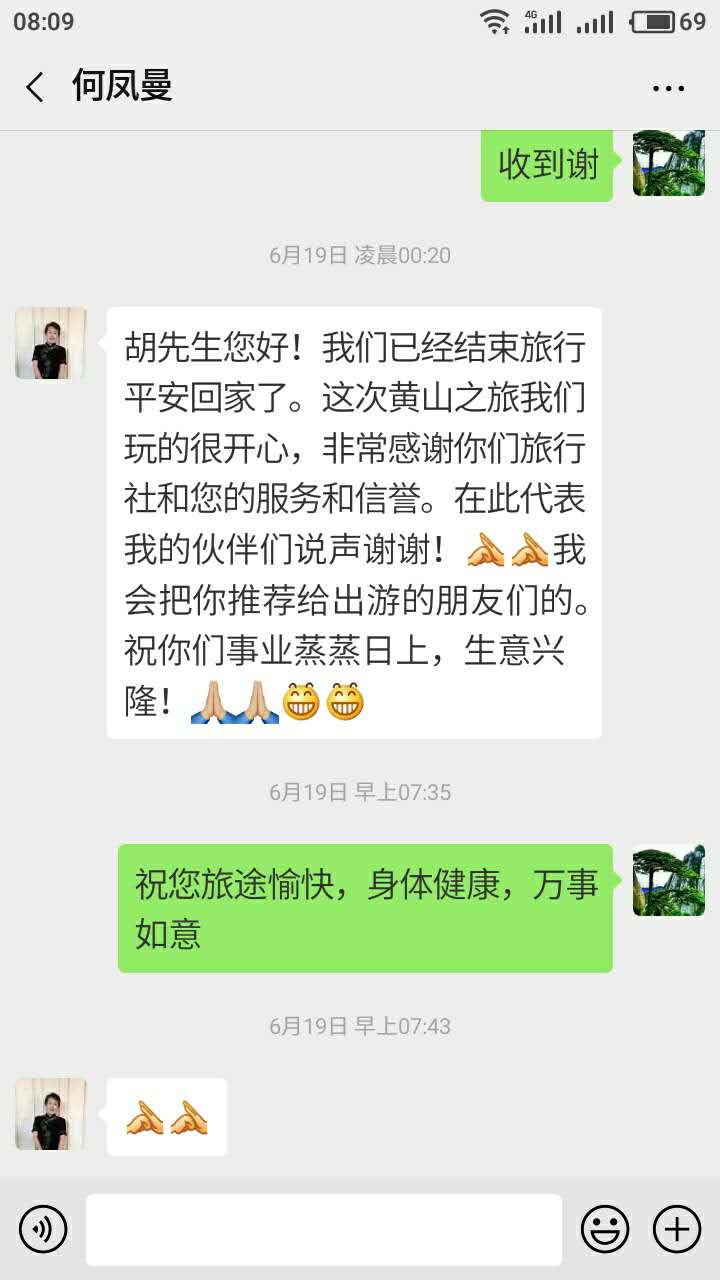Image resolution: width=720 pixels, height=1280 pixels.
Task: Open 何凤曼's avatar beside the long message
Action: pyautogui.click(x=50, y=343)
